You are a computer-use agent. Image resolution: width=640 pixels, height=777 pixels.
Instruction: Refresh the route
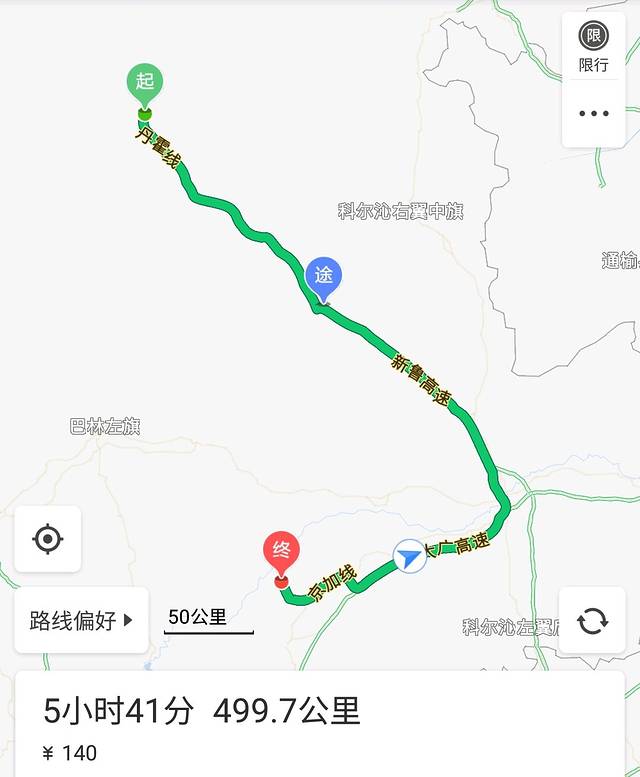point(592,621)
